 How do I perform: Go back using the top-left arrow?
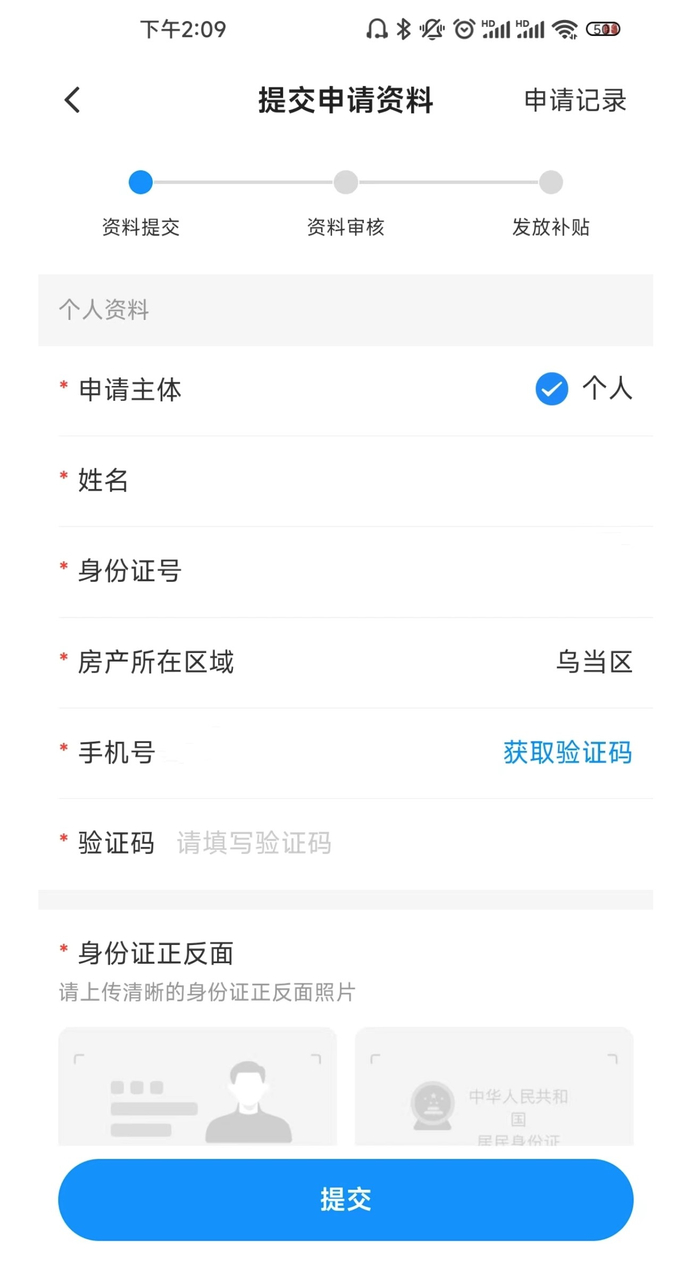tap(72, 100)
